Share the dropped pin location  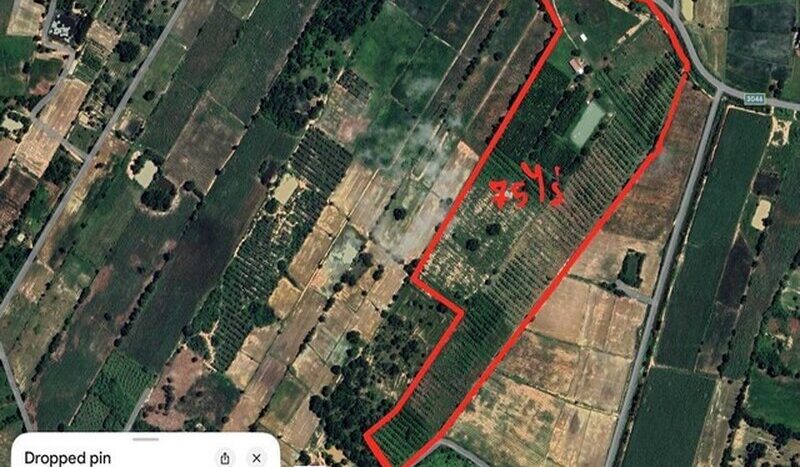point(225,458)
